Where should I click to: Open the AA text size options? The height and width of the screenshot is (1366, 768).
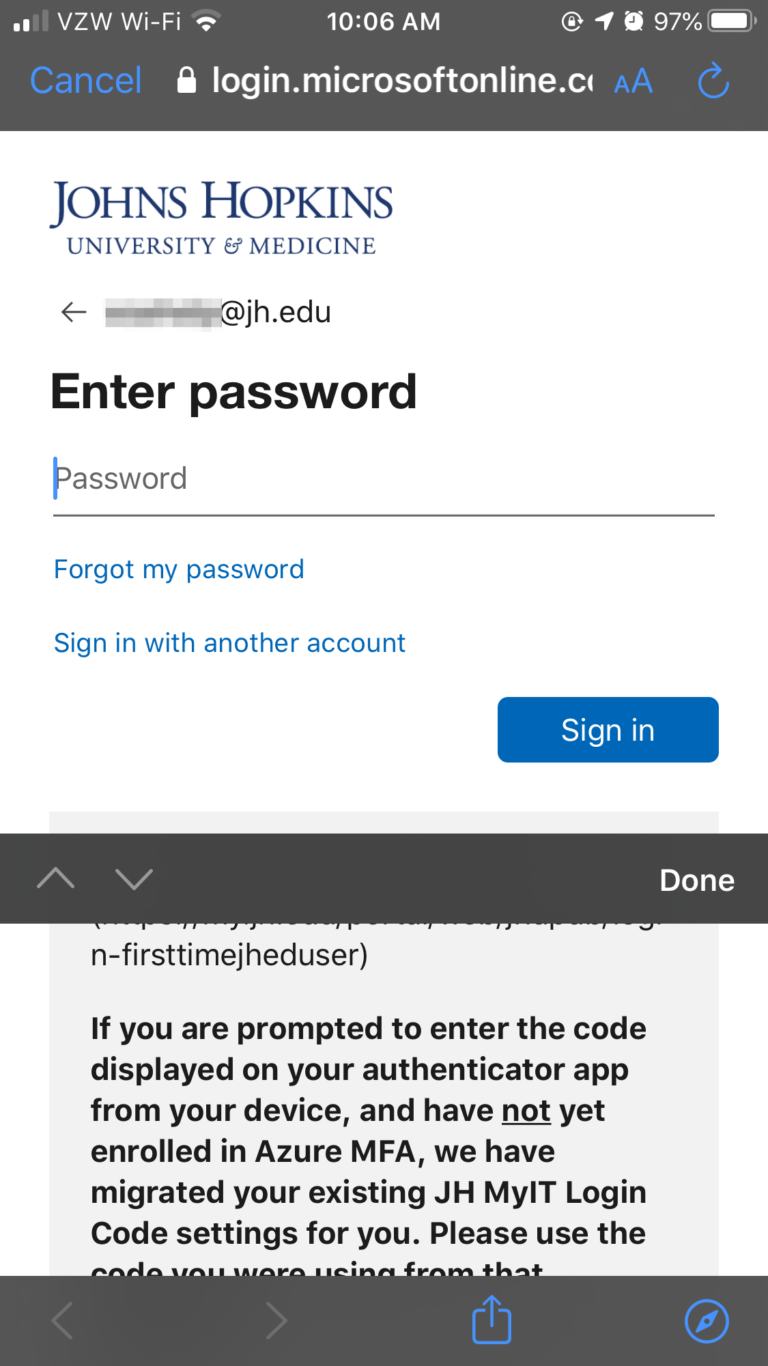(x=633, y=82)
